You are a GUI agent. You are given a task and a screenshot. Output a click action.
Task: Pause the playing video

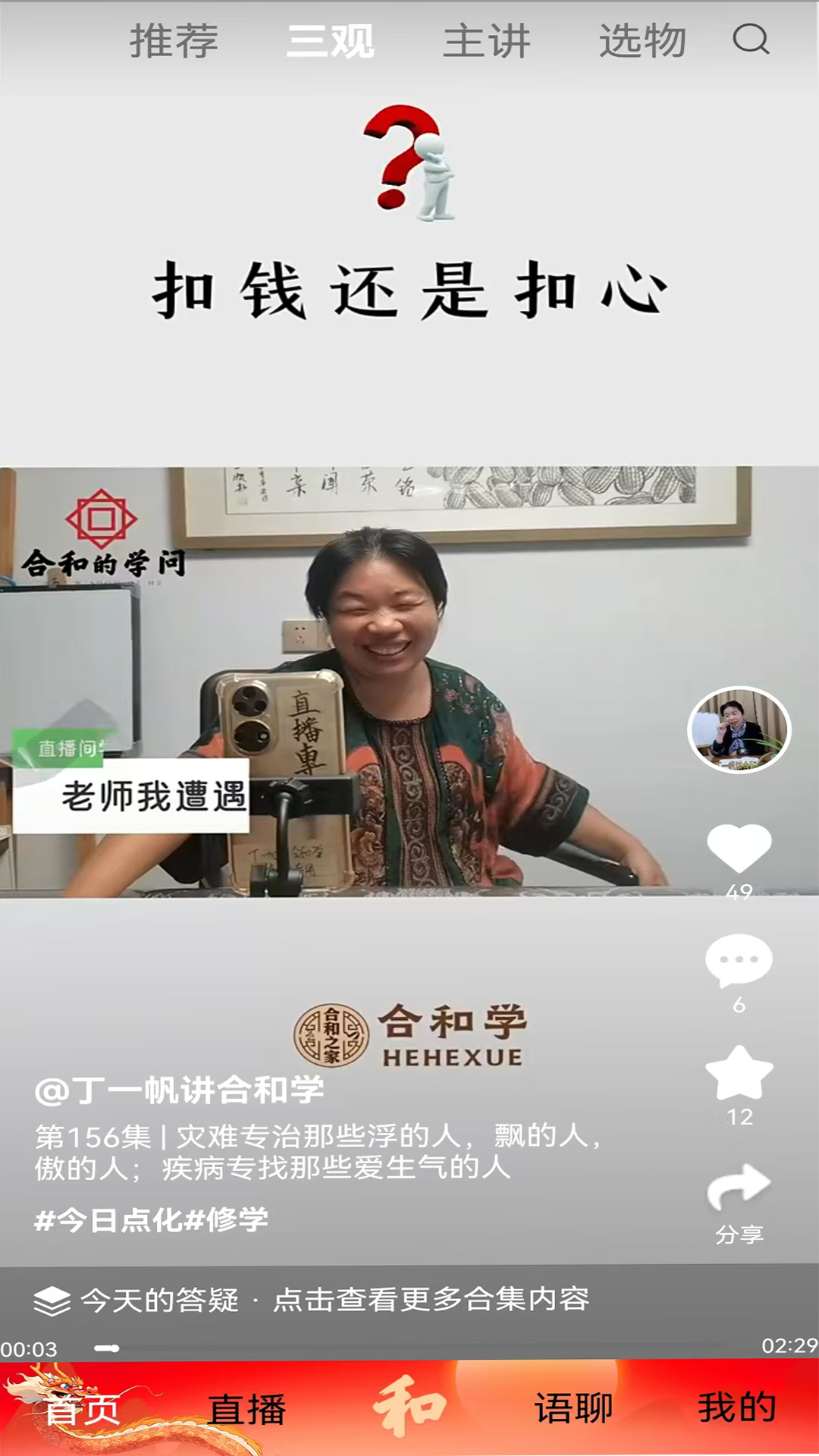click(x=409, y=682)
